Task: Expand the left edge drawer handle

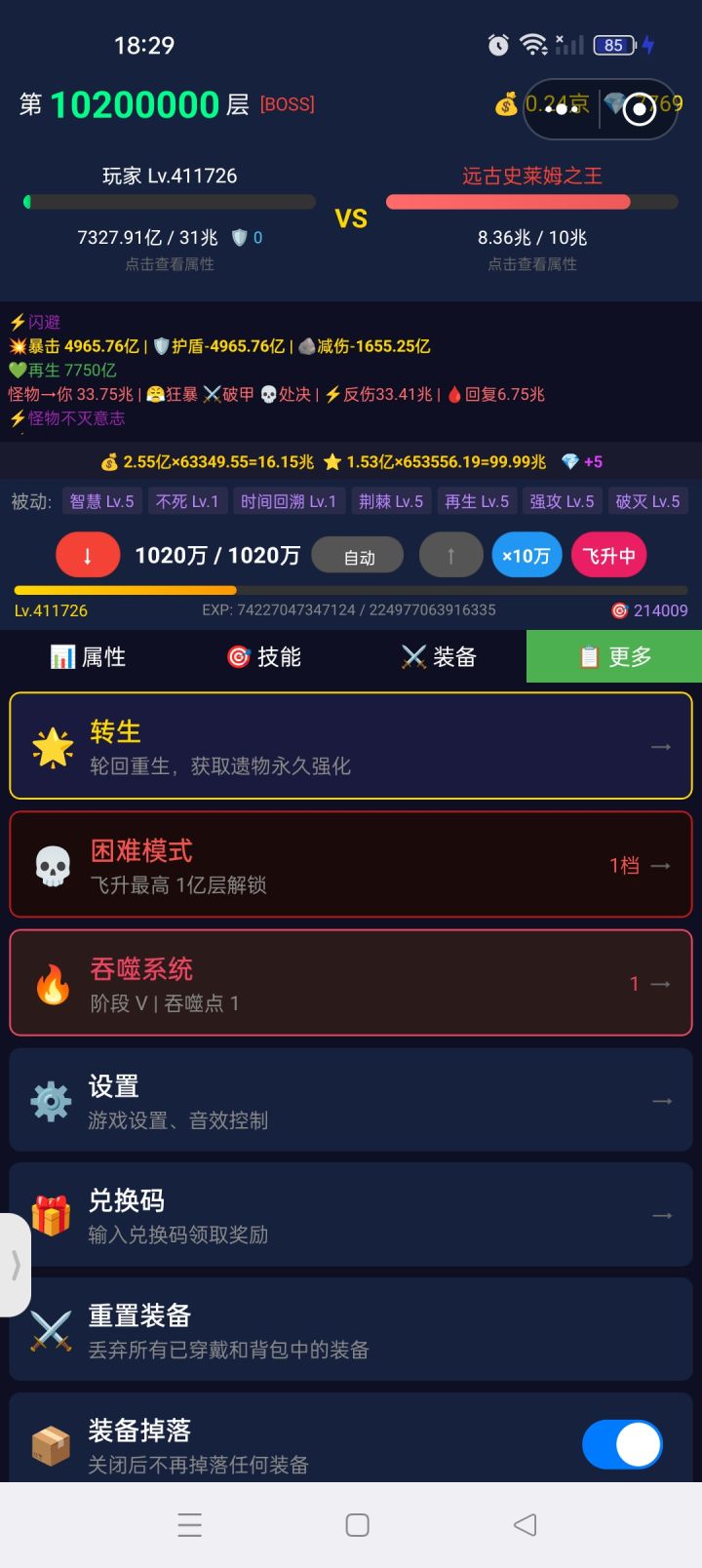Action: 16,1265
